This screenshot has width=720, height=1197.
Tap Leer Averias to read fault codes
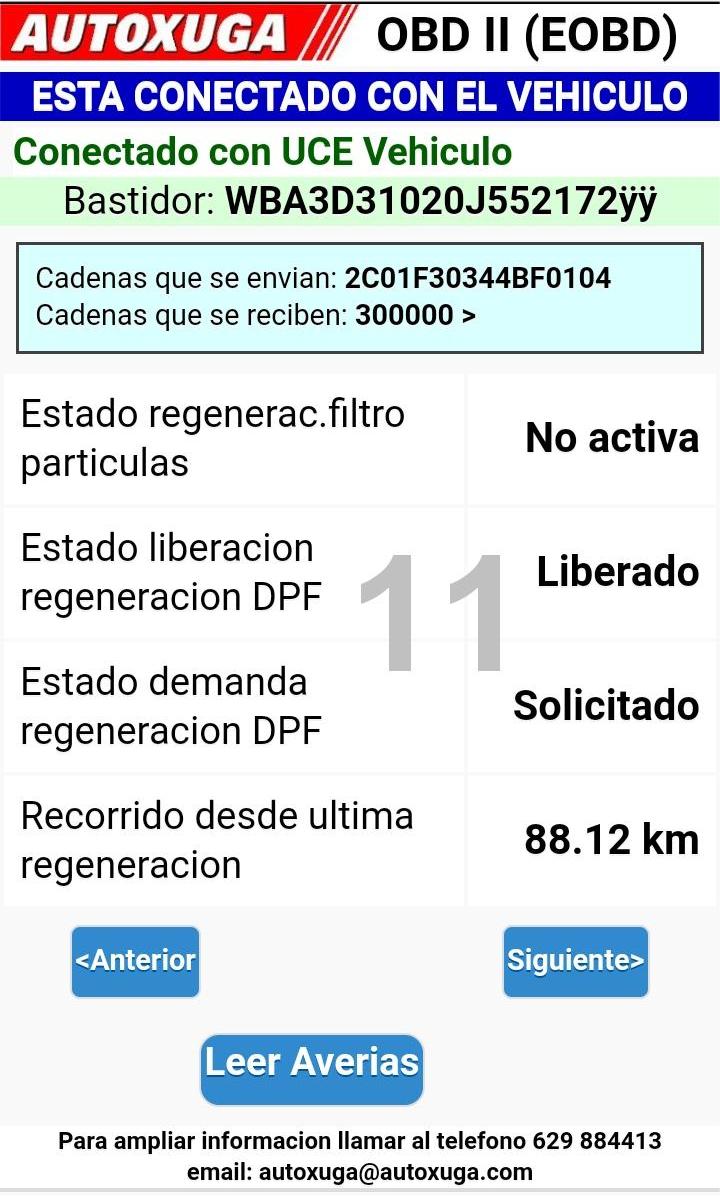click(312, 1069)
